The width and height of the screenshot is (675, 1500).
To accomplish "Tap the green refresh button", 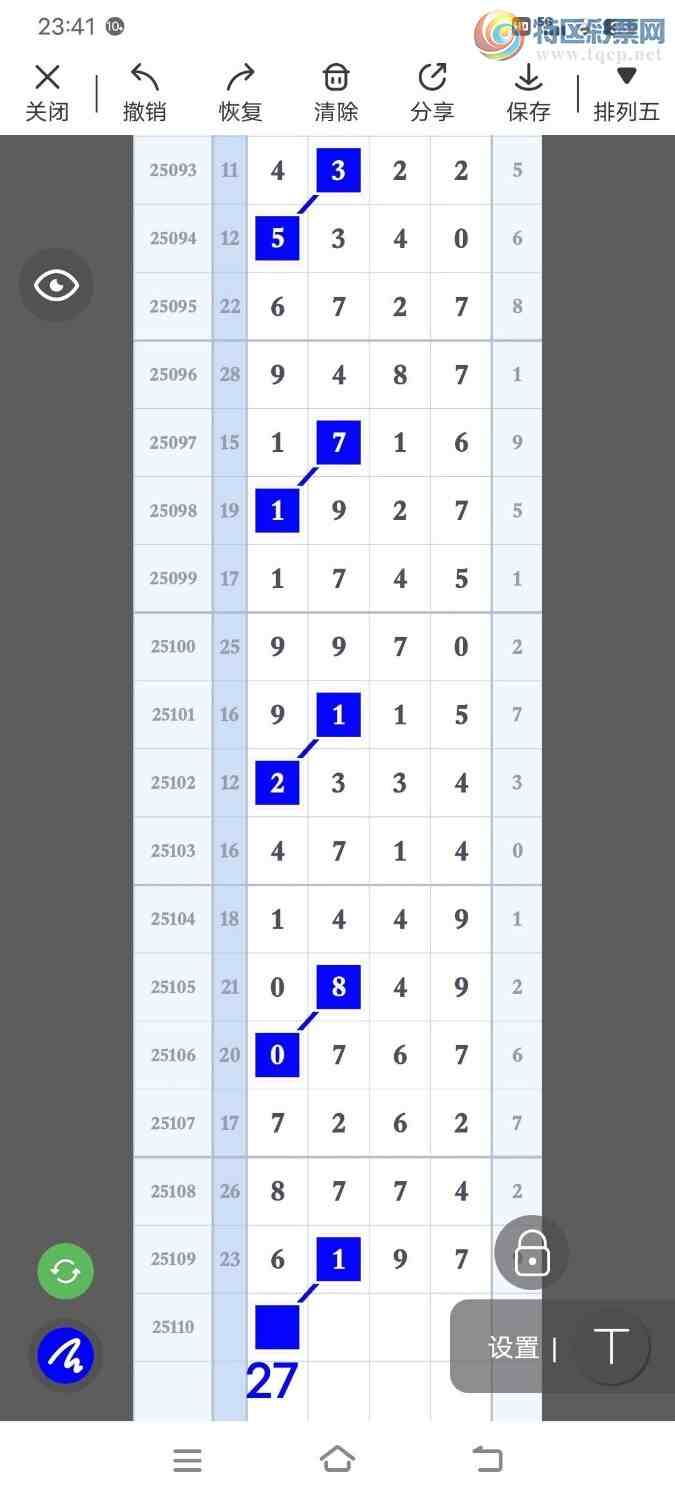I will pyautogui.click(x=65, y=1271).
